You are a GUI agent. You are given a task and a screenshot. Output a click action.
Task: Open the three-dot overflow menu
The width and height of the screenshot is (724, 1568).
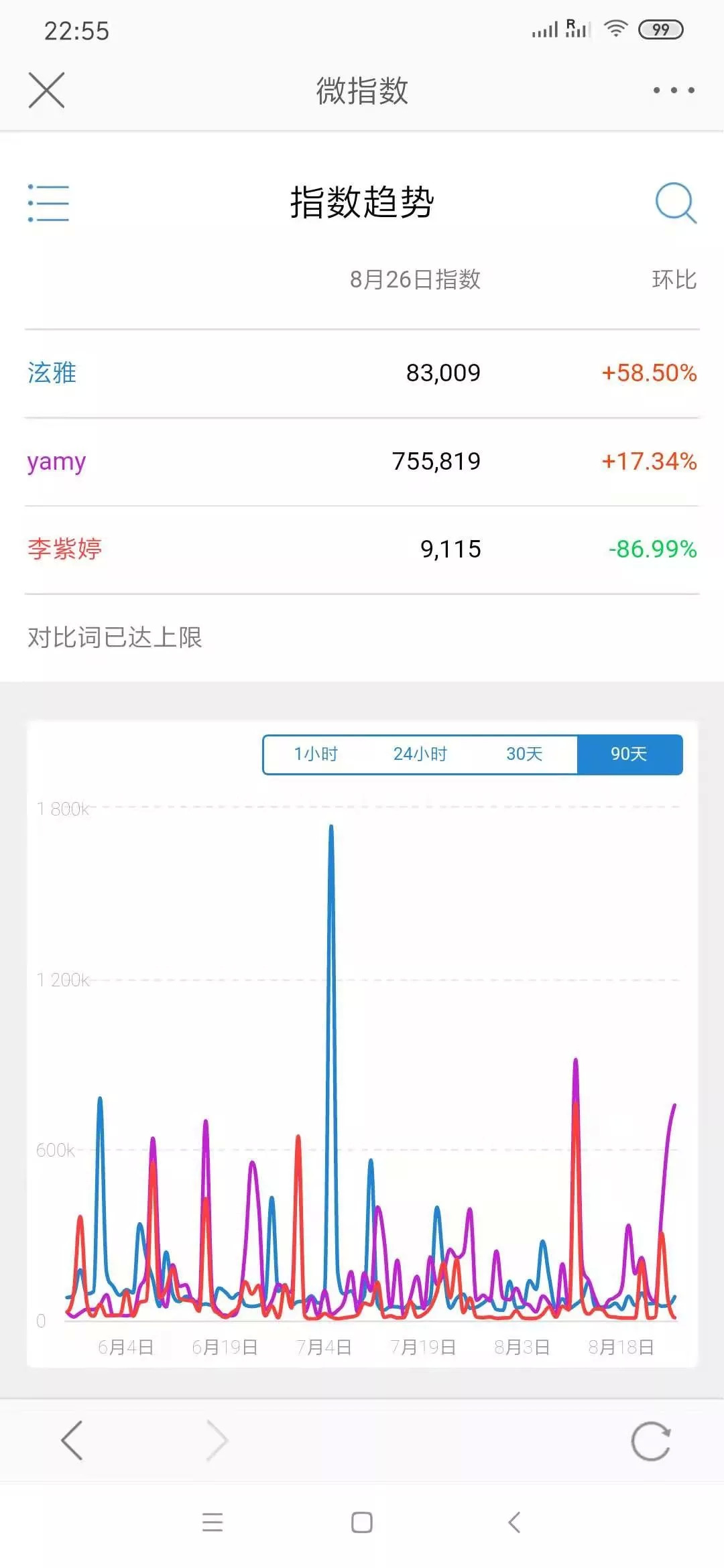tap(674, 90)
